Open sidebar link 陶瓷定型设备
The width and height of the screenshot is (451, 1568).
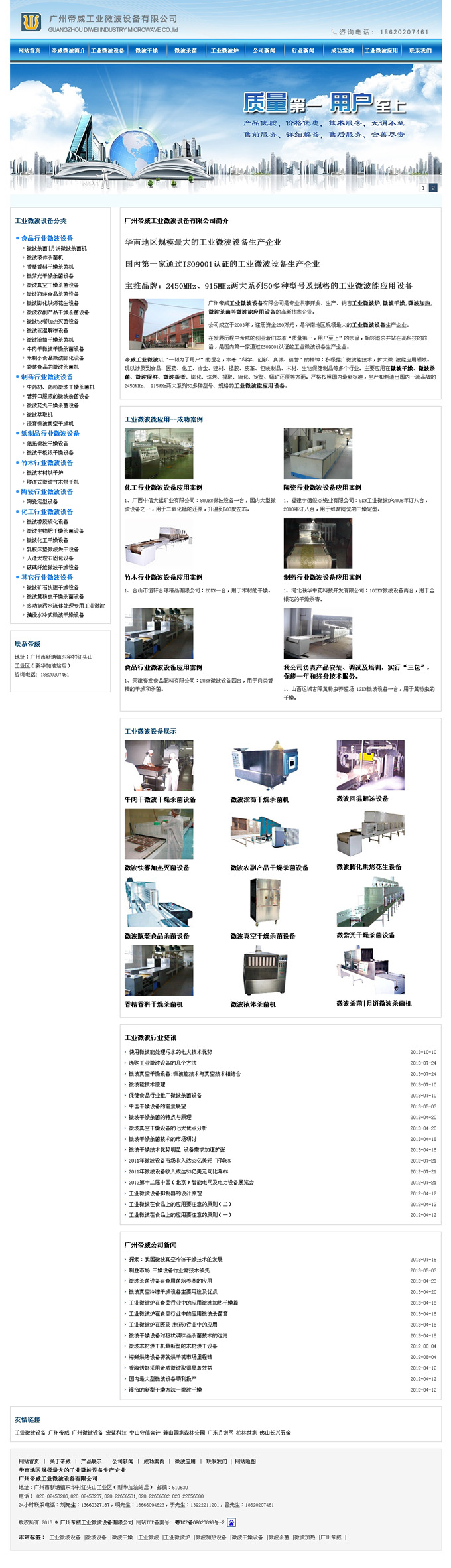(42, 501)
